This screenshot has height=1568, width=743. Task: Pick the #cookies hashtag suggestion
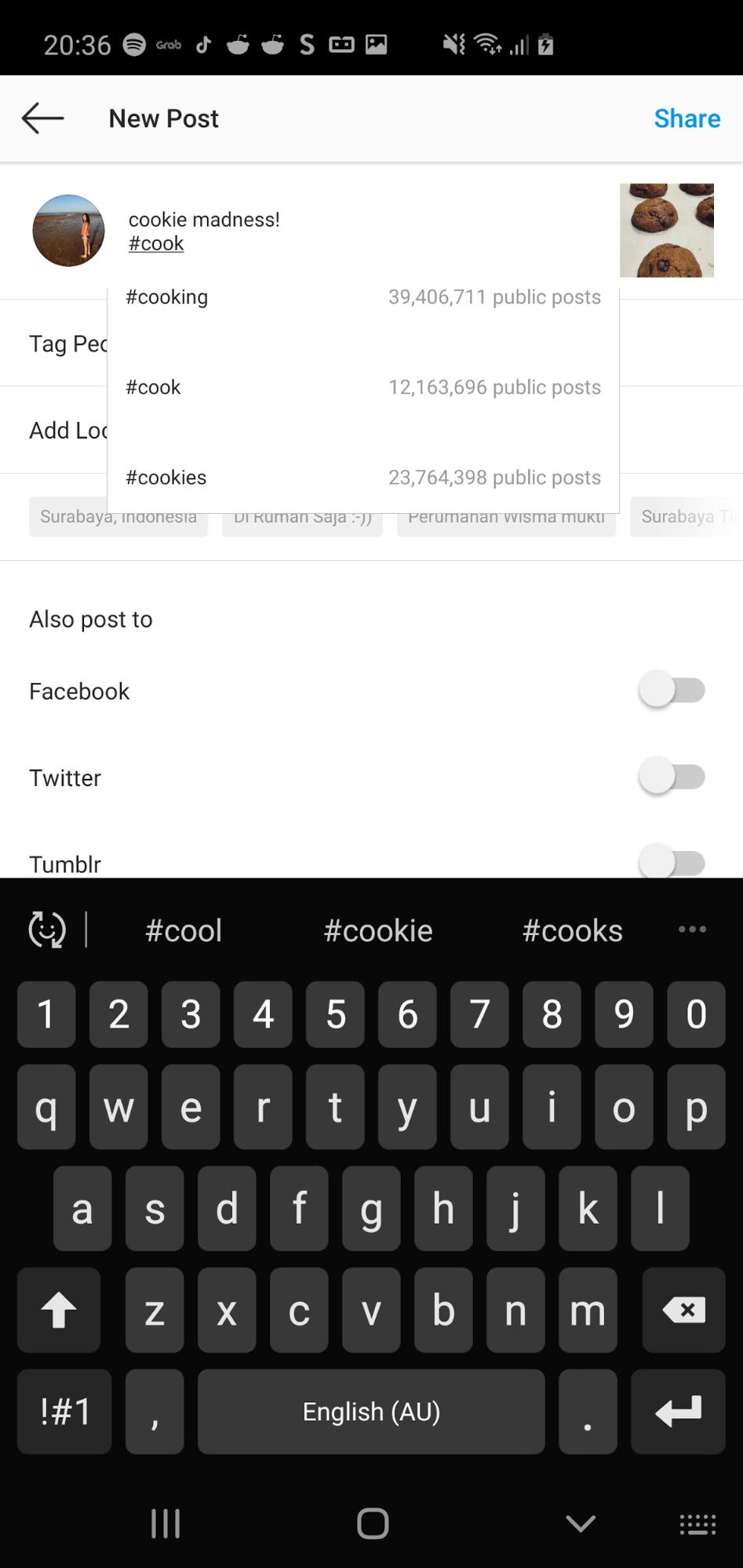(363, 478)
